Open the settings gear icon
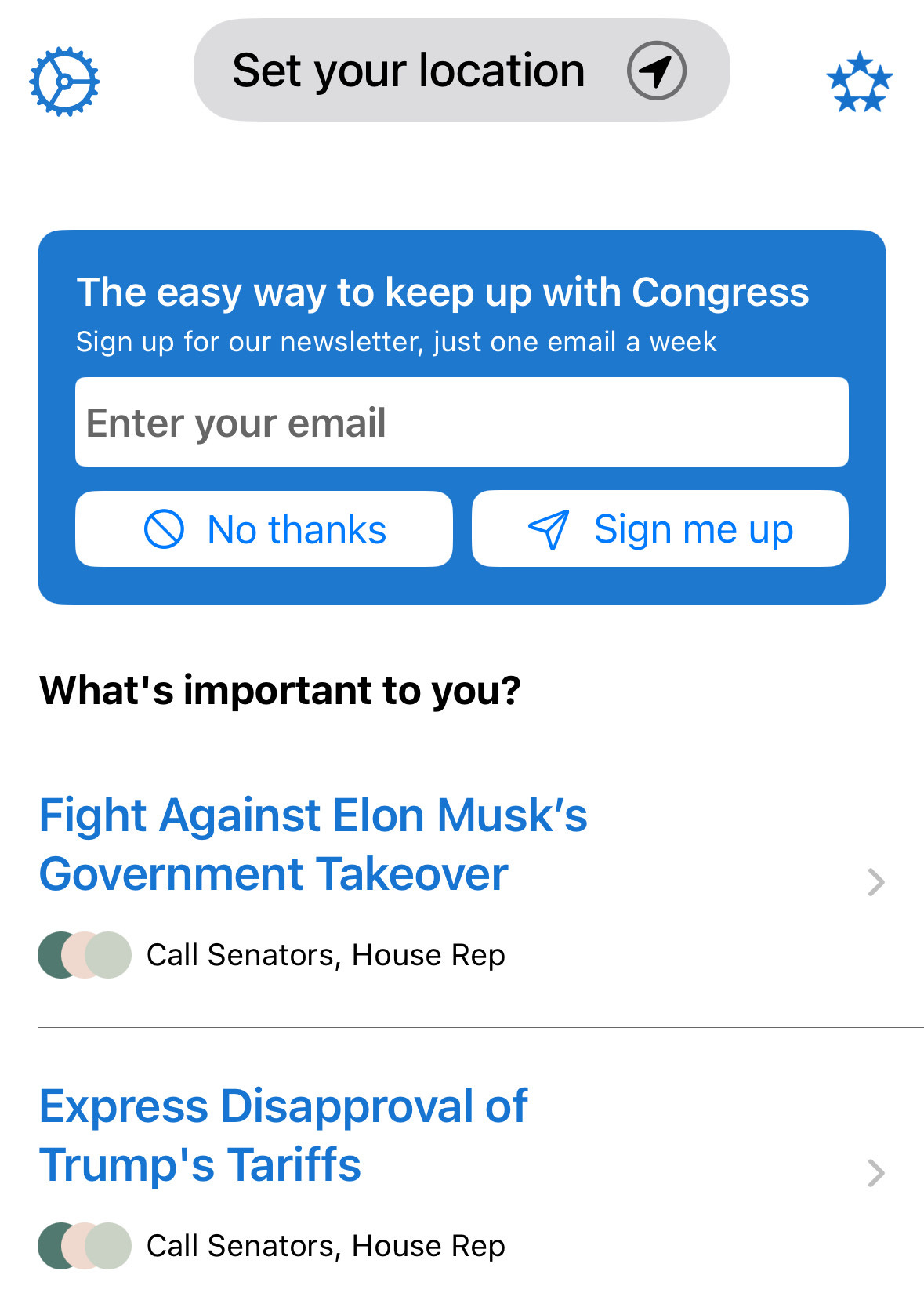Image resolution: width=924 pixels, height=1311 pixels. click(x=64, y=82)
